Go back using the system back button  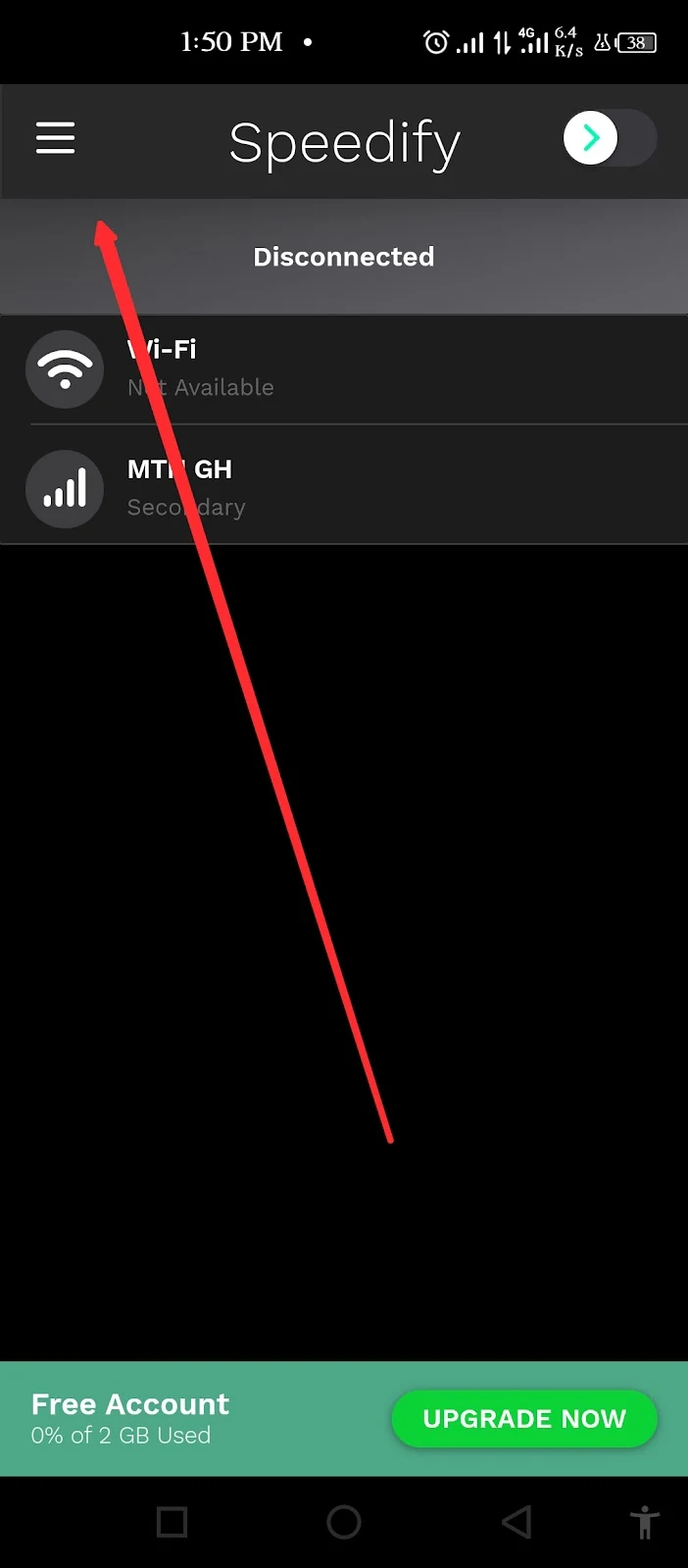click(516, 1522)
